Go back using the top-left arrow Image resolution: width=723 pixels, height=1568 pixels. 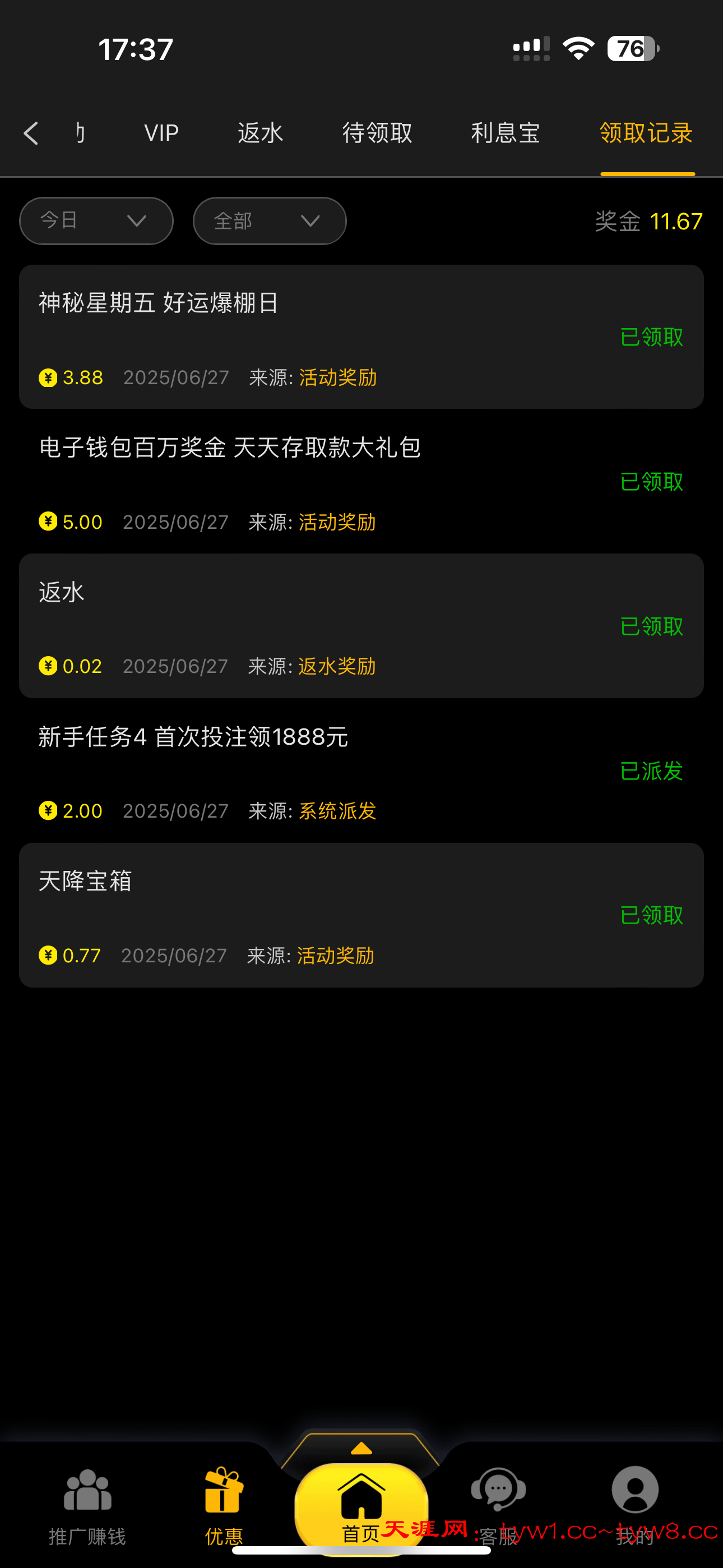(31, 133)
